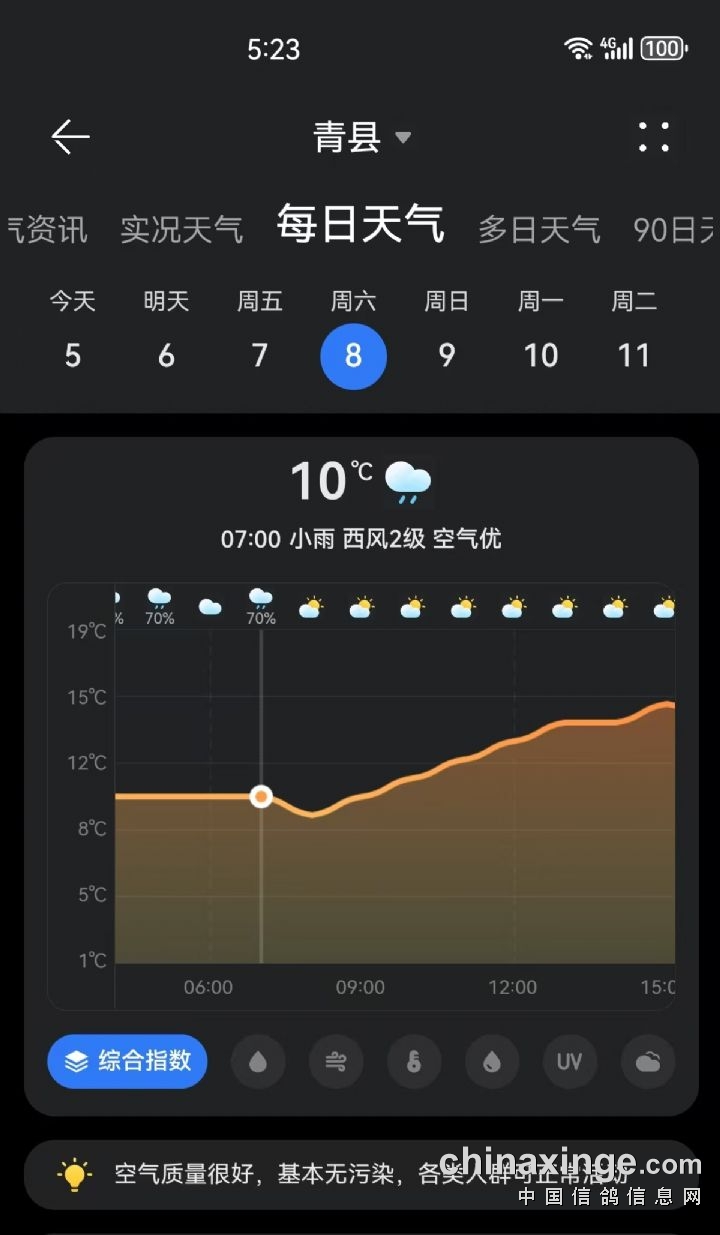Show the wind chart icon

tap(336, 1062)
